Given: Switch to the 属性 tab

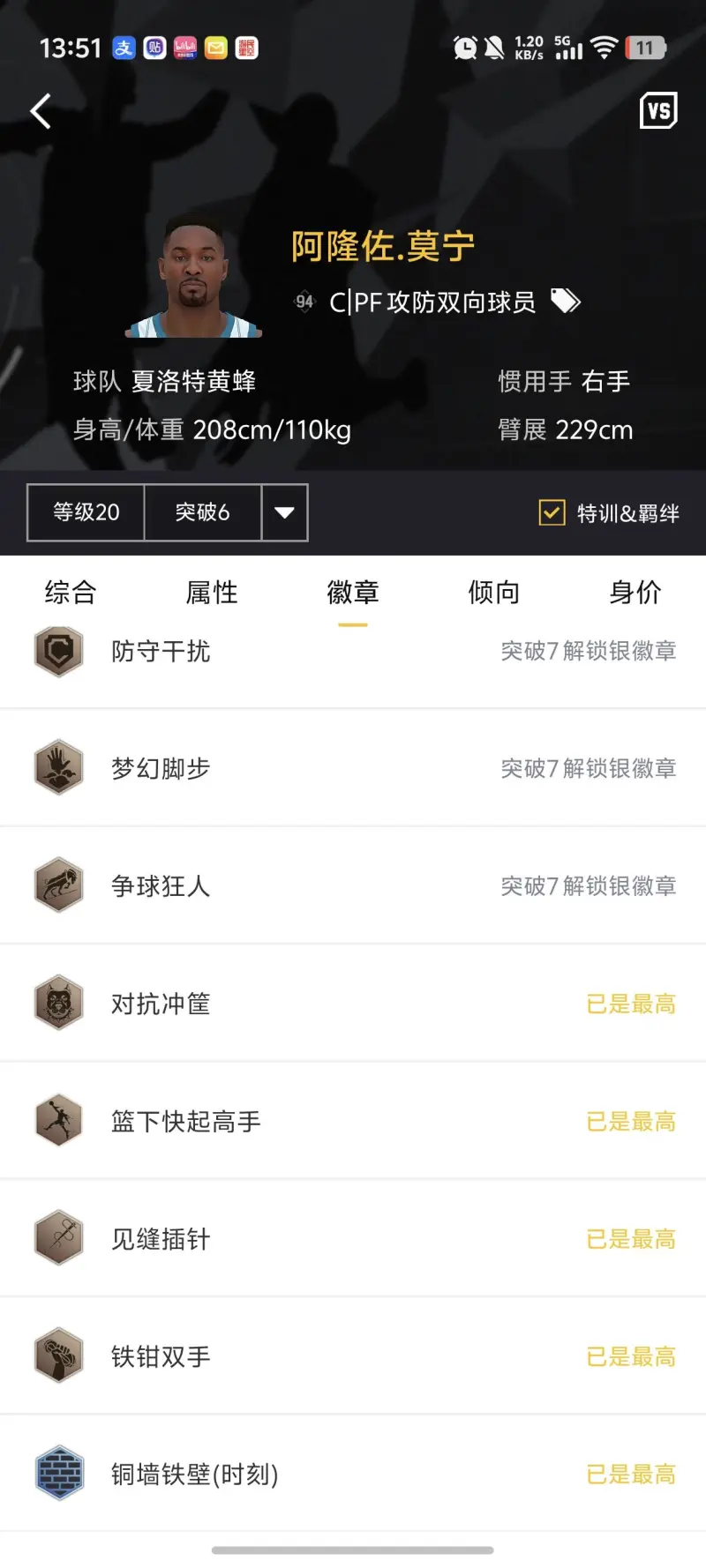Looking at the screenshot, I should pos(212,592).
